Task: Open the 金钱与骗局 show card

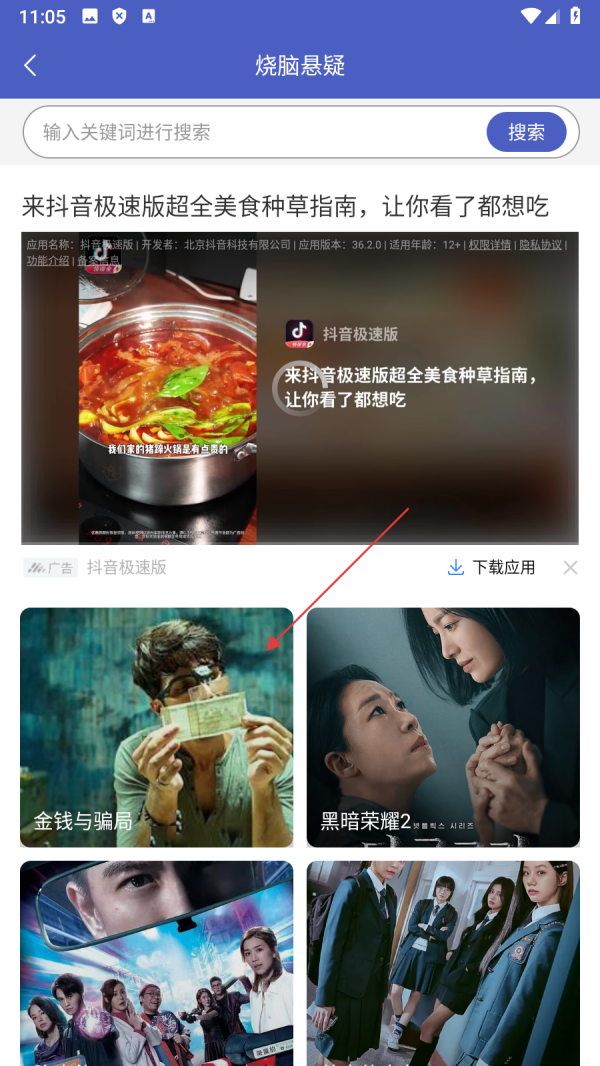Action: 156,727
